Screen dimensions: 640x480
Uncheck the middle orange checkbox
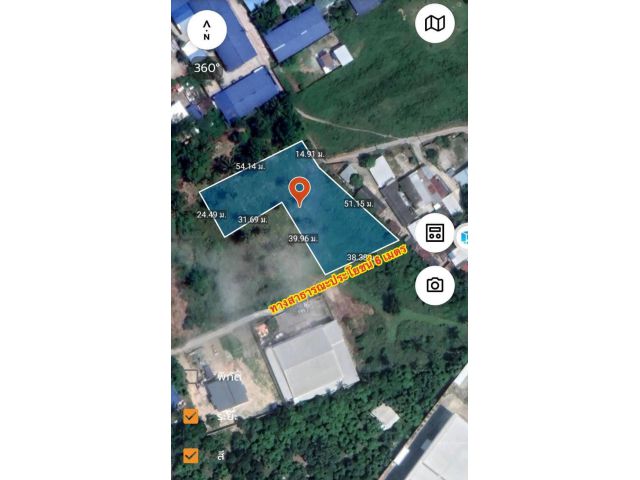(191, 416)
